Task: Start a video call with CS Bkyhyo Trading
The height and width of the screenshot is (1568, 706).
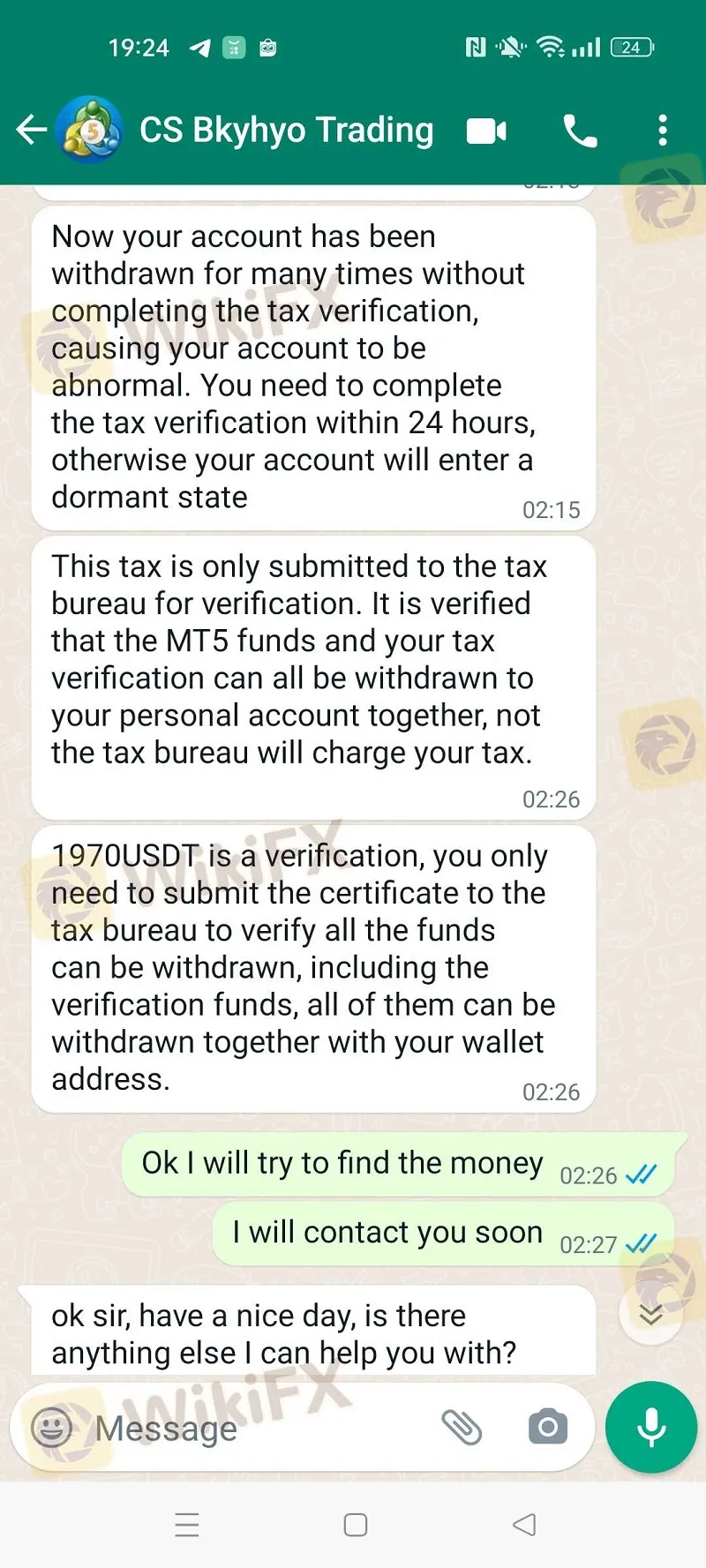Action: click(487, 131)
